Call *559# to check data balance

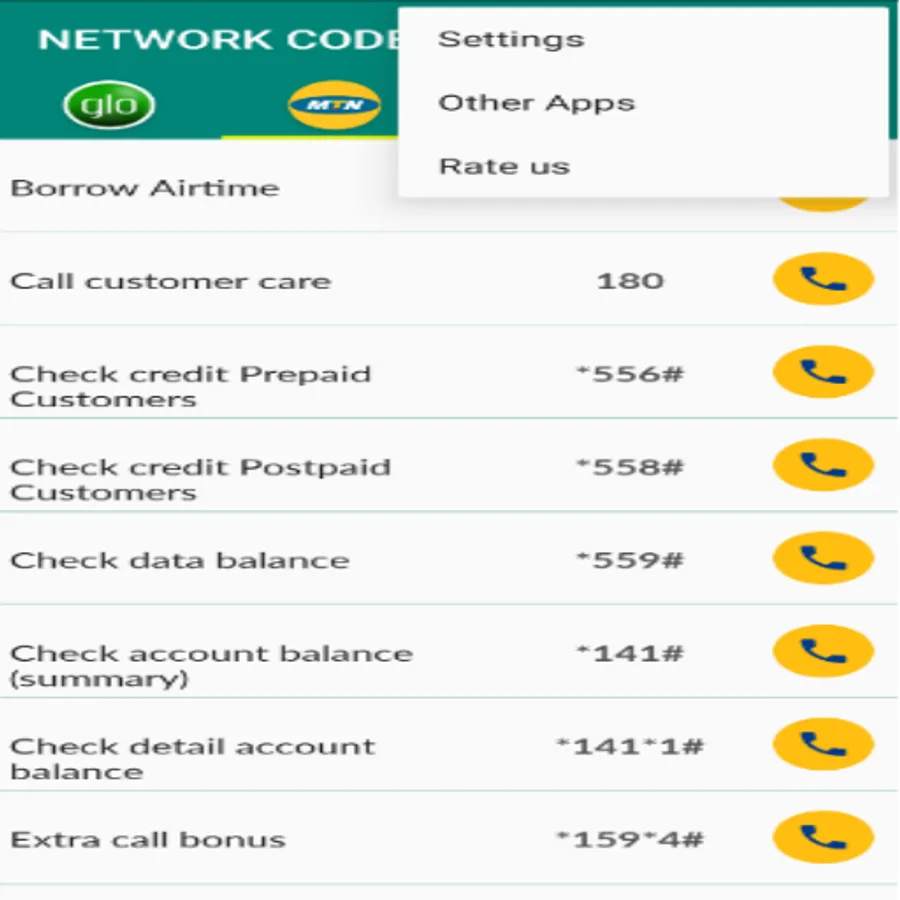coord(823,559)
